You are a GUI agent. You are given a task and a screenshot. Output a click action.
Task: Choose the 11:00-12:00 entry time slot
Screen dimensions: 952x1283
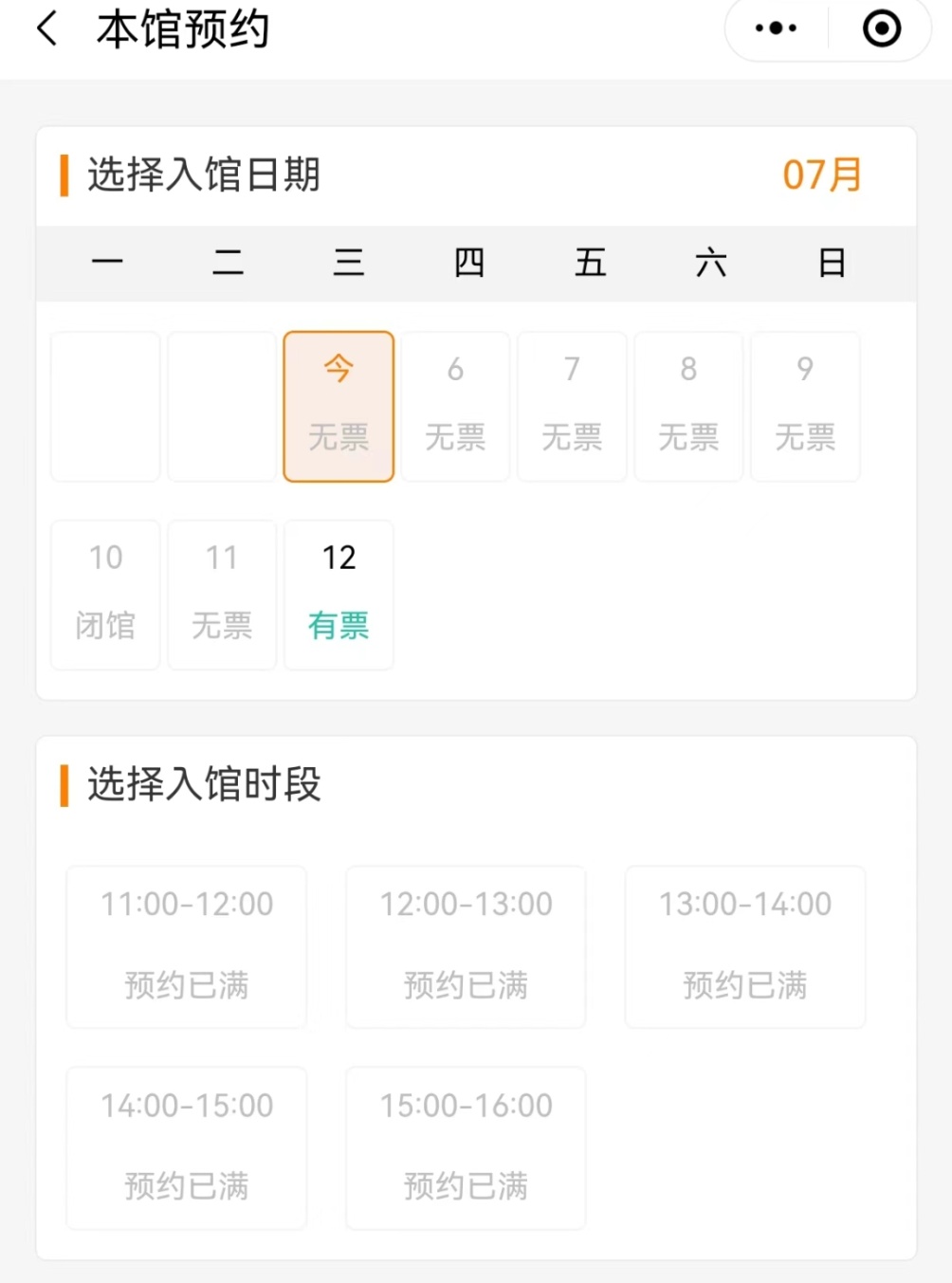click(187, 946)
